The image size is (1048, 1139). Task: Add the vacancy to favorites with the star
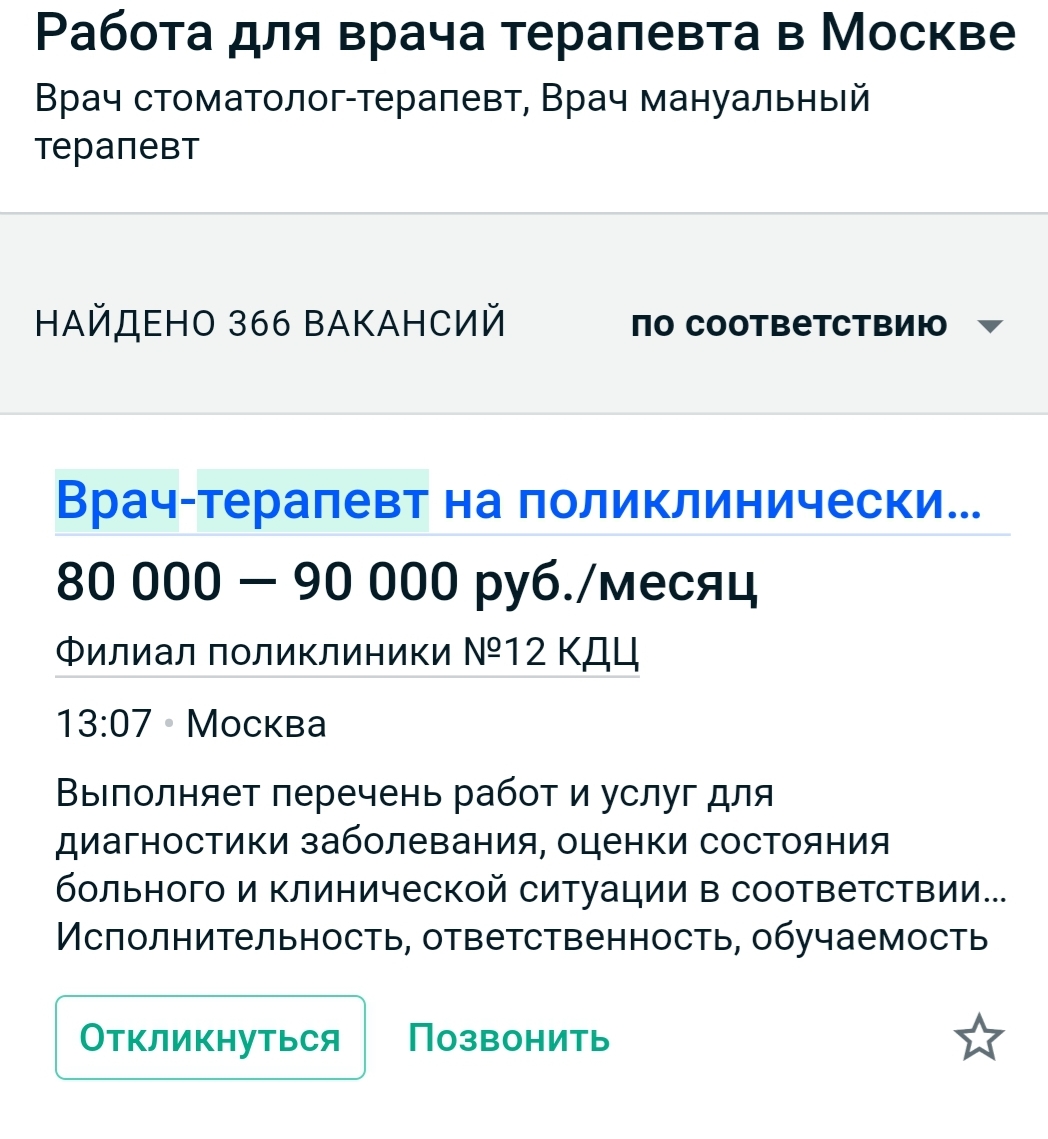point(978,1038)
